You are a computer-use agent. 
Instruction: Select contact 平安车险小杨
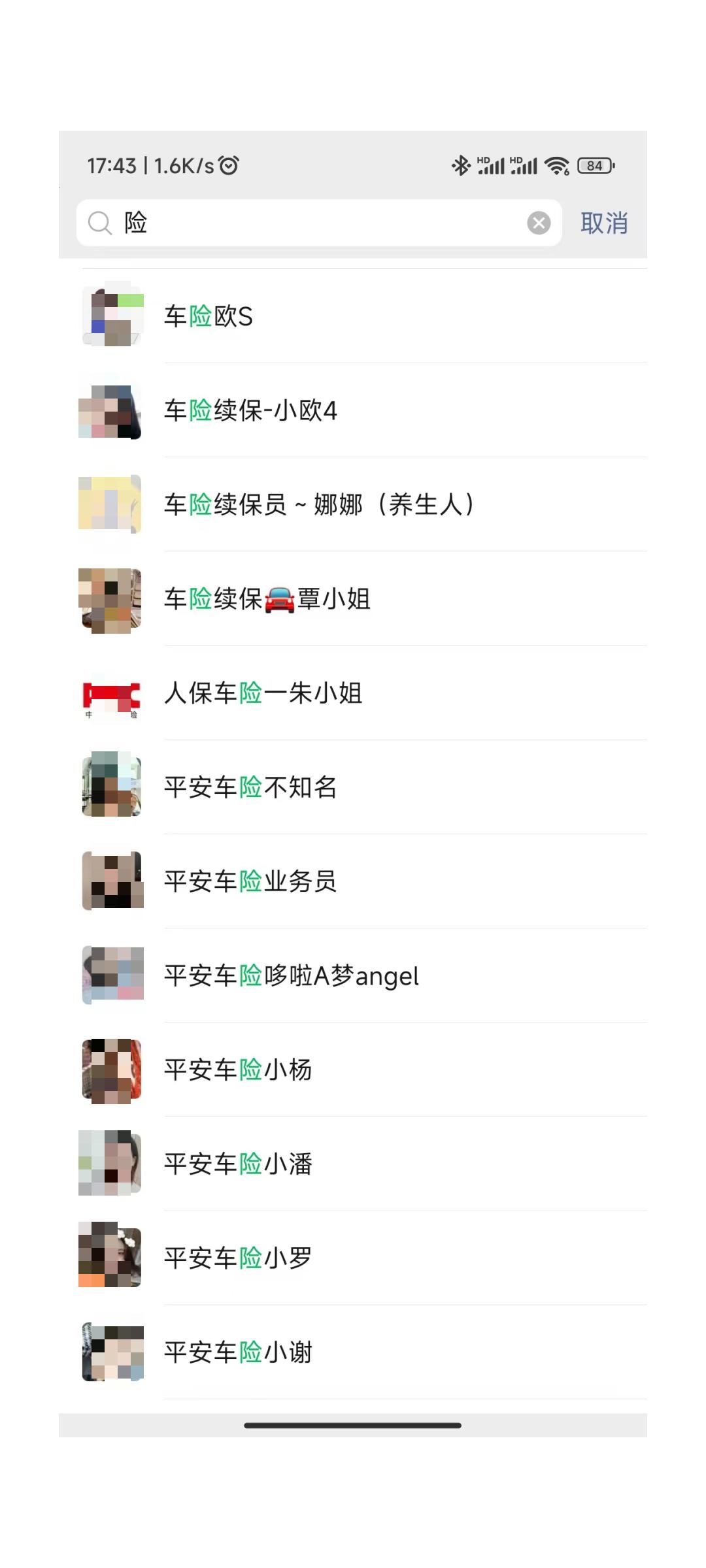[353, 1070]
